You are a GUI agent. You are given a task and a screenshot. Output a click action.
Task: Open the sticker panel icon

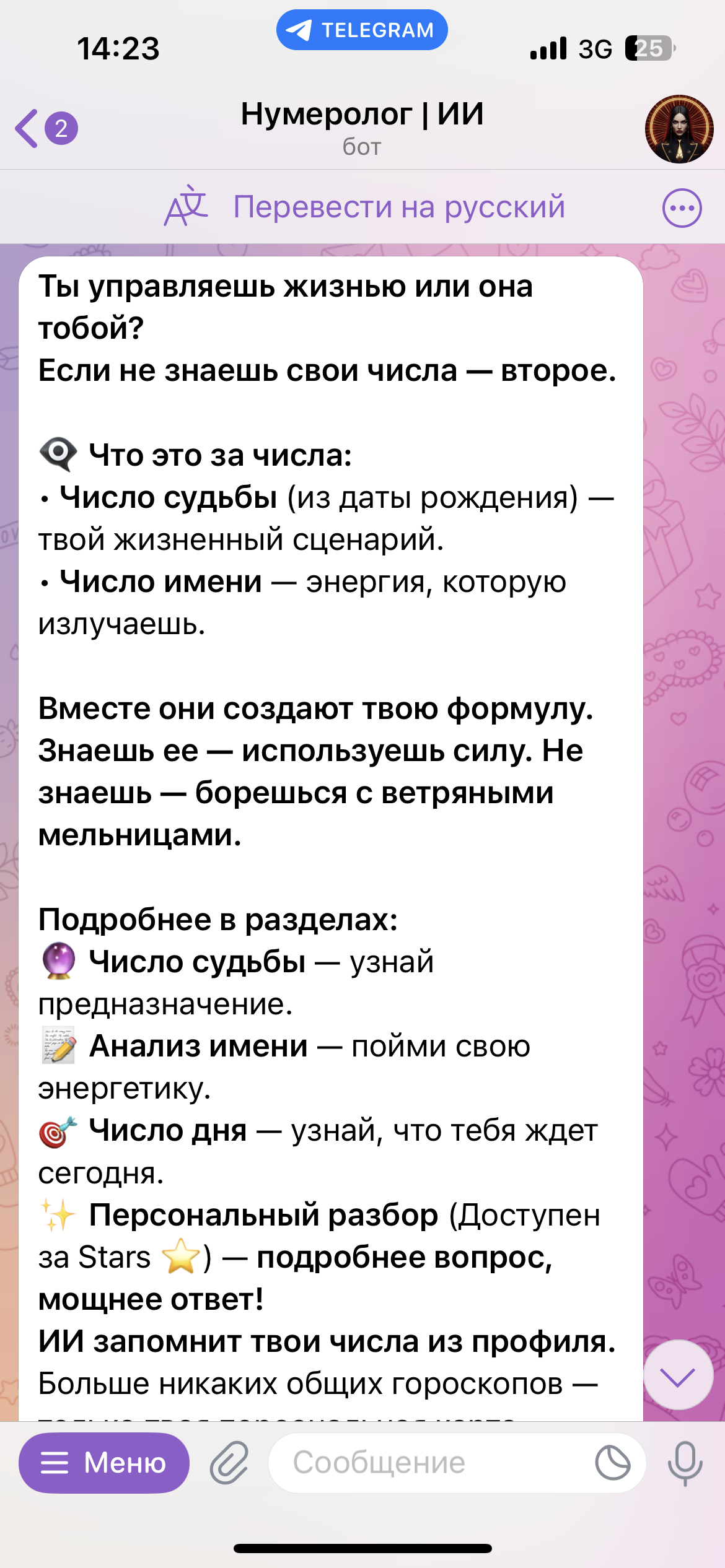tap(612, 1463)
